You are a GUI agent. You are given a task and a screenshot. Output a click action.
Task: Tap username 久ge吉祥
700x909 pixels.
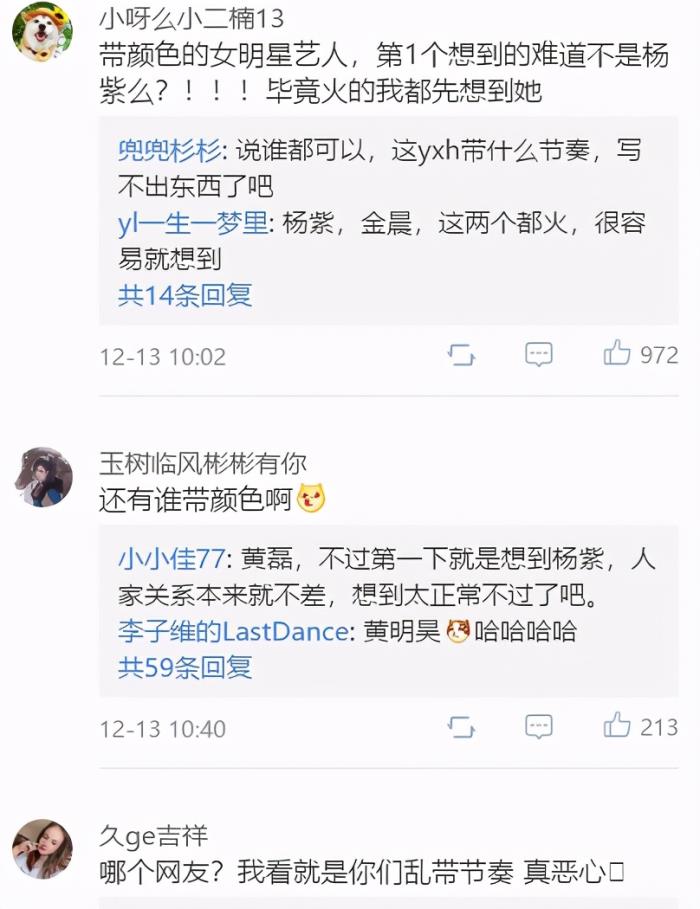(153, 835)
